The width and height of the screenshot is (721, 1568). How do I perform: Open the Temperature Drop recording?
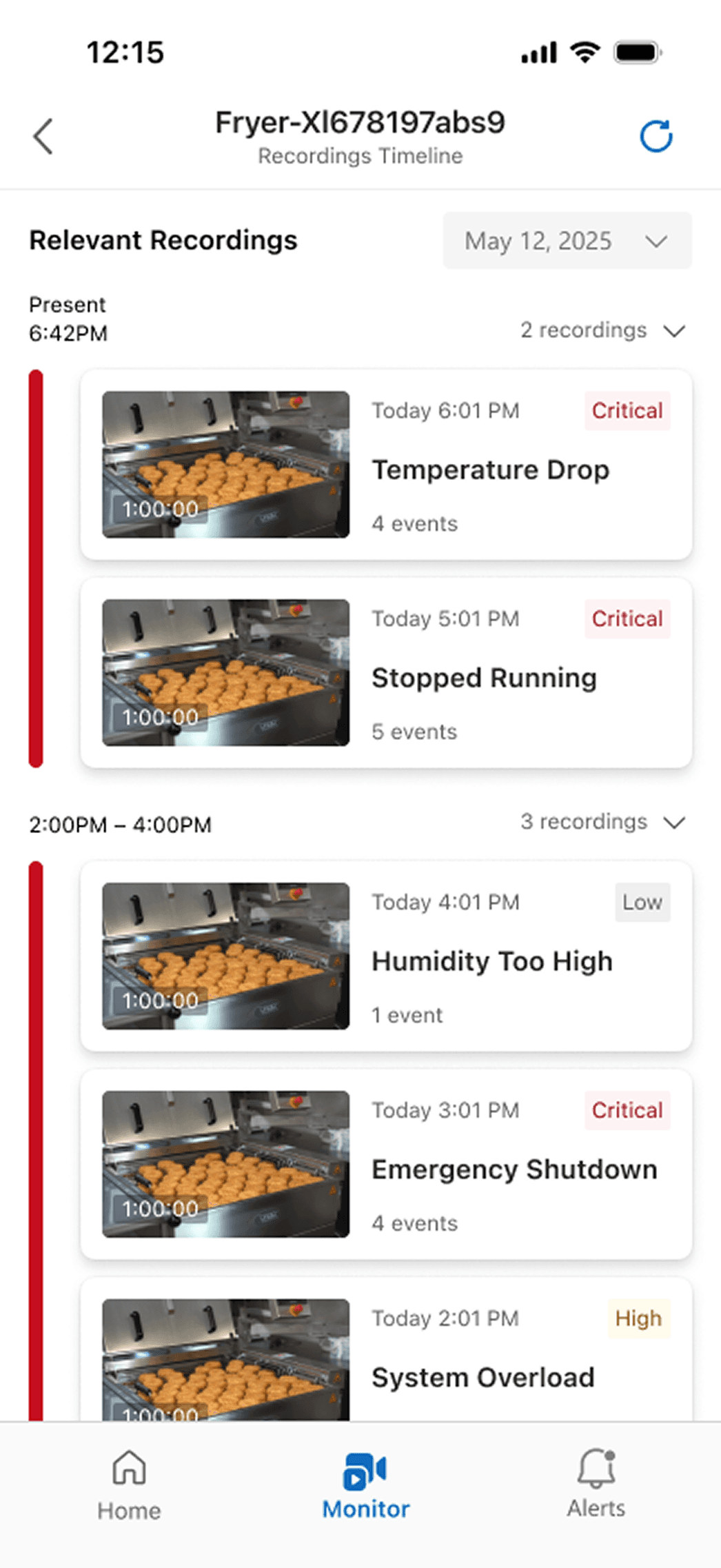tap(386, 465)
